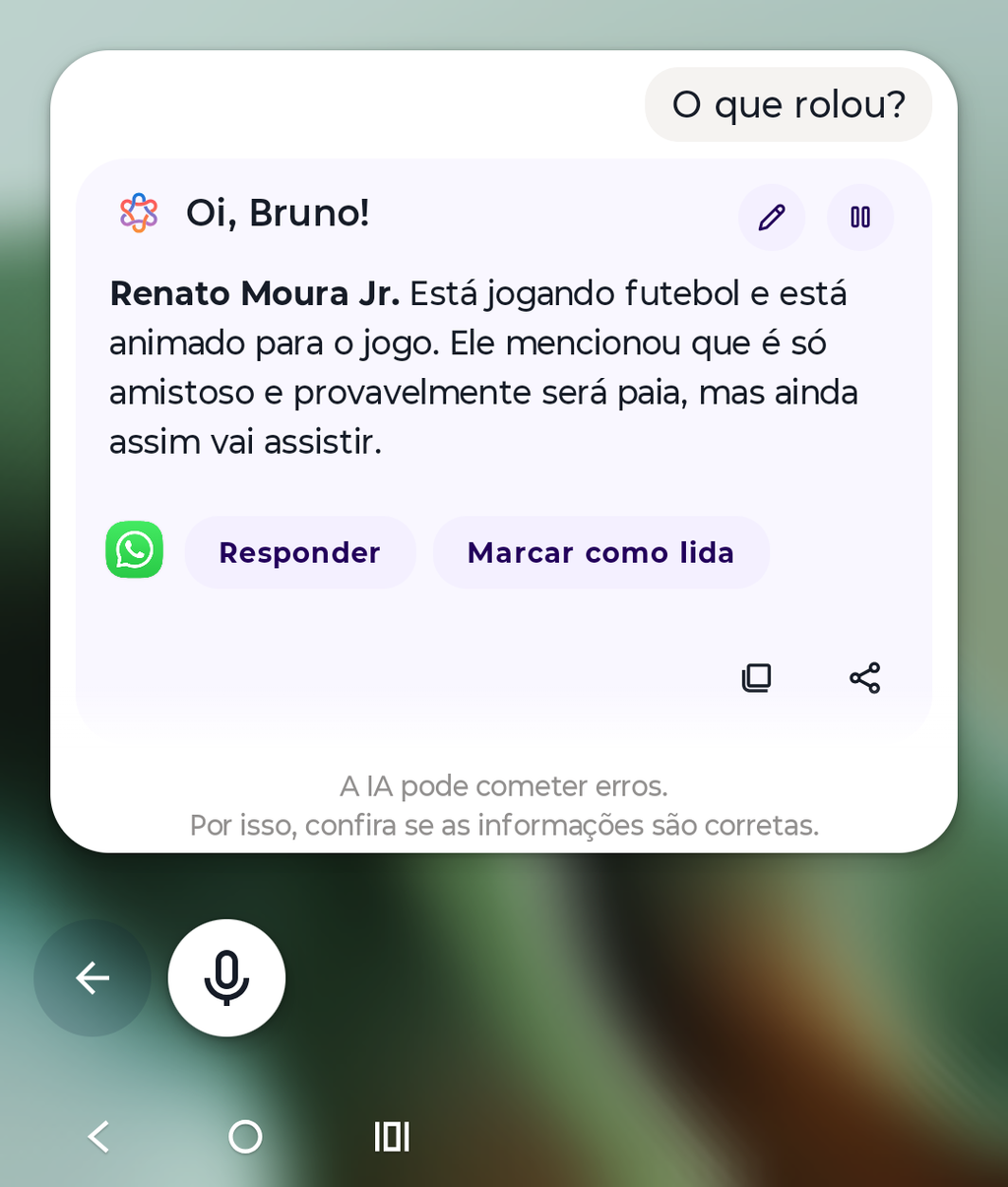The width and height of the screenshot is (1008, 1187).
Task: Open the recent apps view
Action: point(391,1137)
